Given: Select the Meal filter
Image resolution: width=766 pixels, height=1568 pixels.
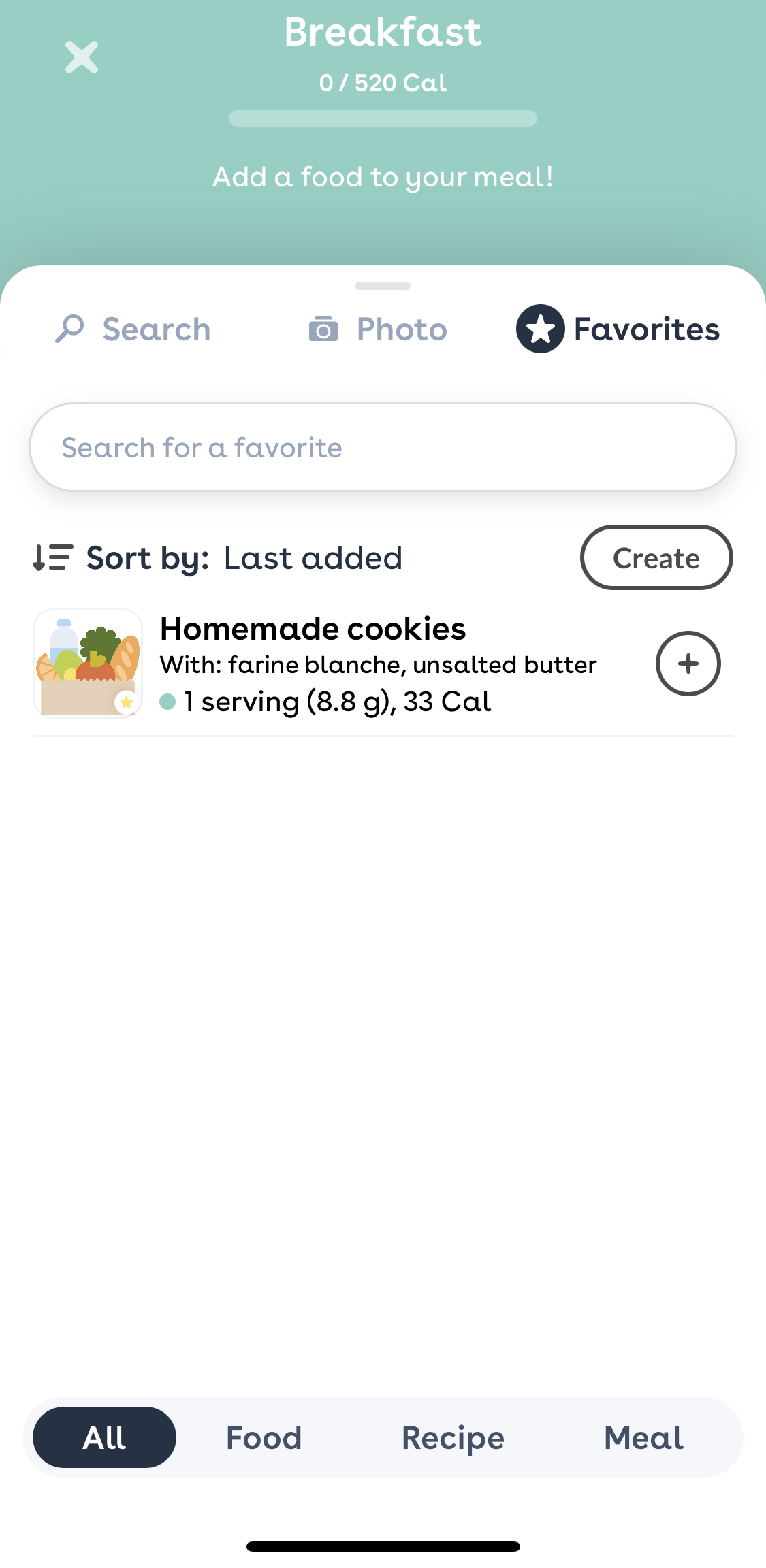Looking at the screenshot, I should pyautogui.click(x=643, y=1437).
